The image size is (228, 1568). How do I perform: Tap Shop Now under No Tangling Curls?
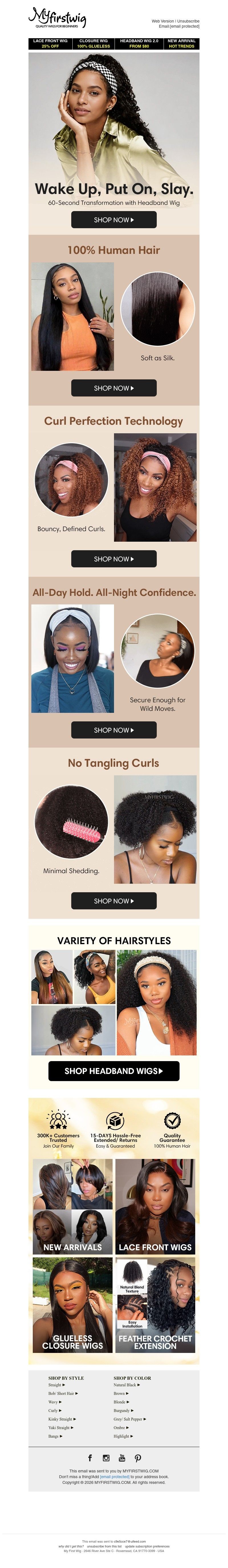(114, 901)
